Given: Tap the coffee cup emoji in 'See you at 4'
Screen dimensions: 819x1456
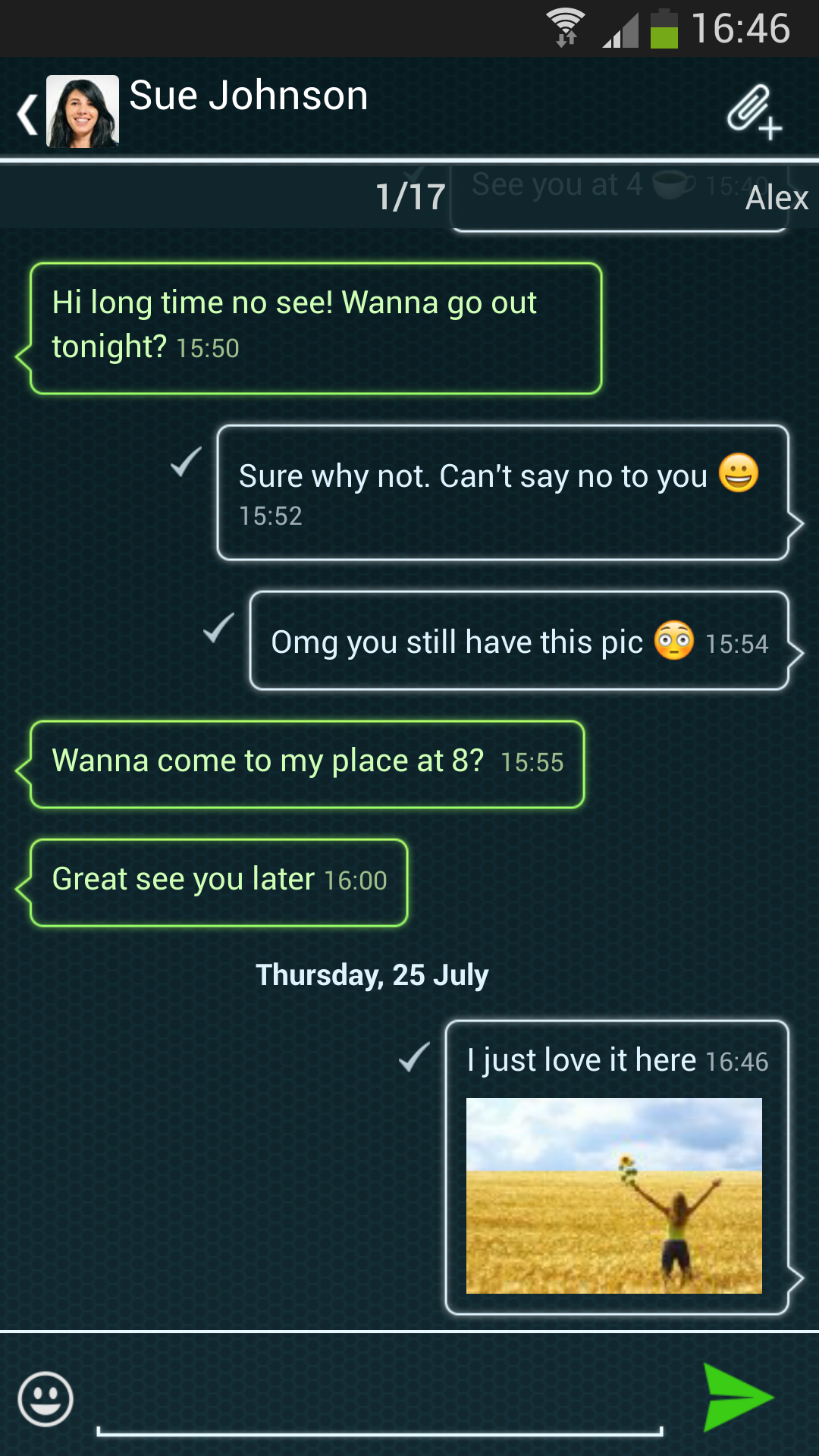Looking at the screenshot, I should (674, 184).
